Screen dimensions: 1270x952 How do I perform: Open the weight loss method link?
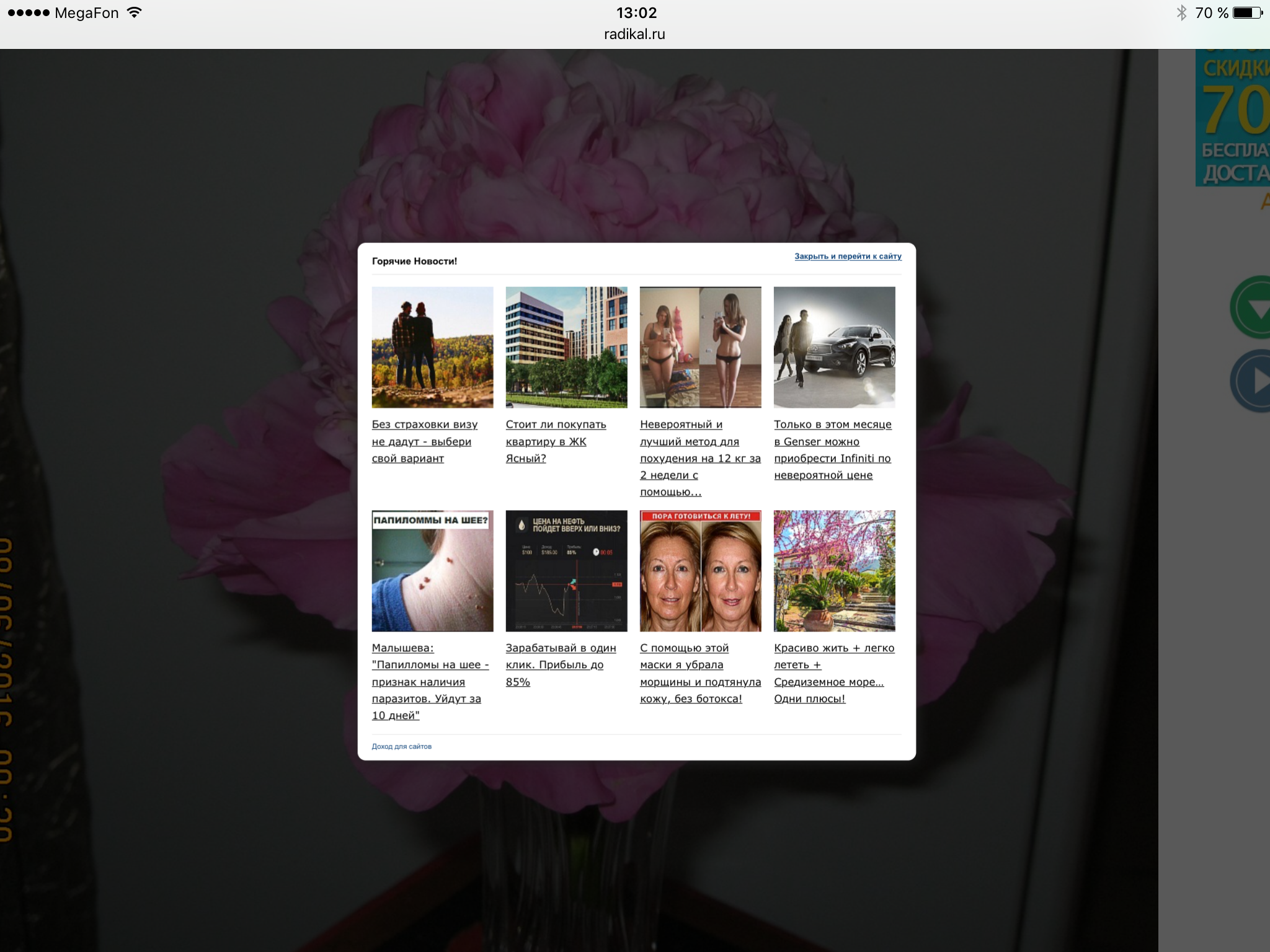699,458
